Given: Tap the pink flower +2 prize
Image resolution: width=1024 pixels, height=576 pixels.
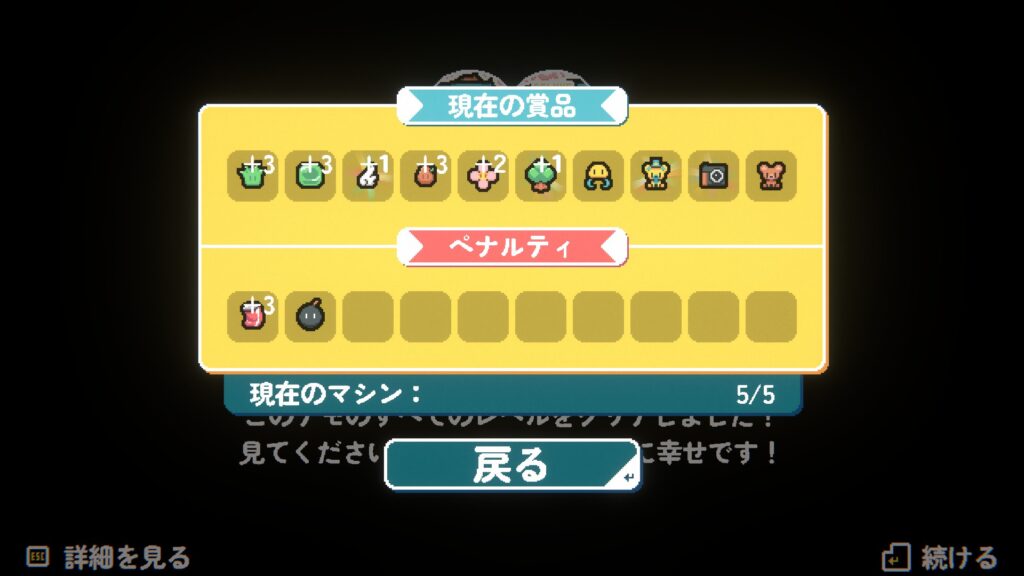Looking at the screenshot, I should [482, 176].
